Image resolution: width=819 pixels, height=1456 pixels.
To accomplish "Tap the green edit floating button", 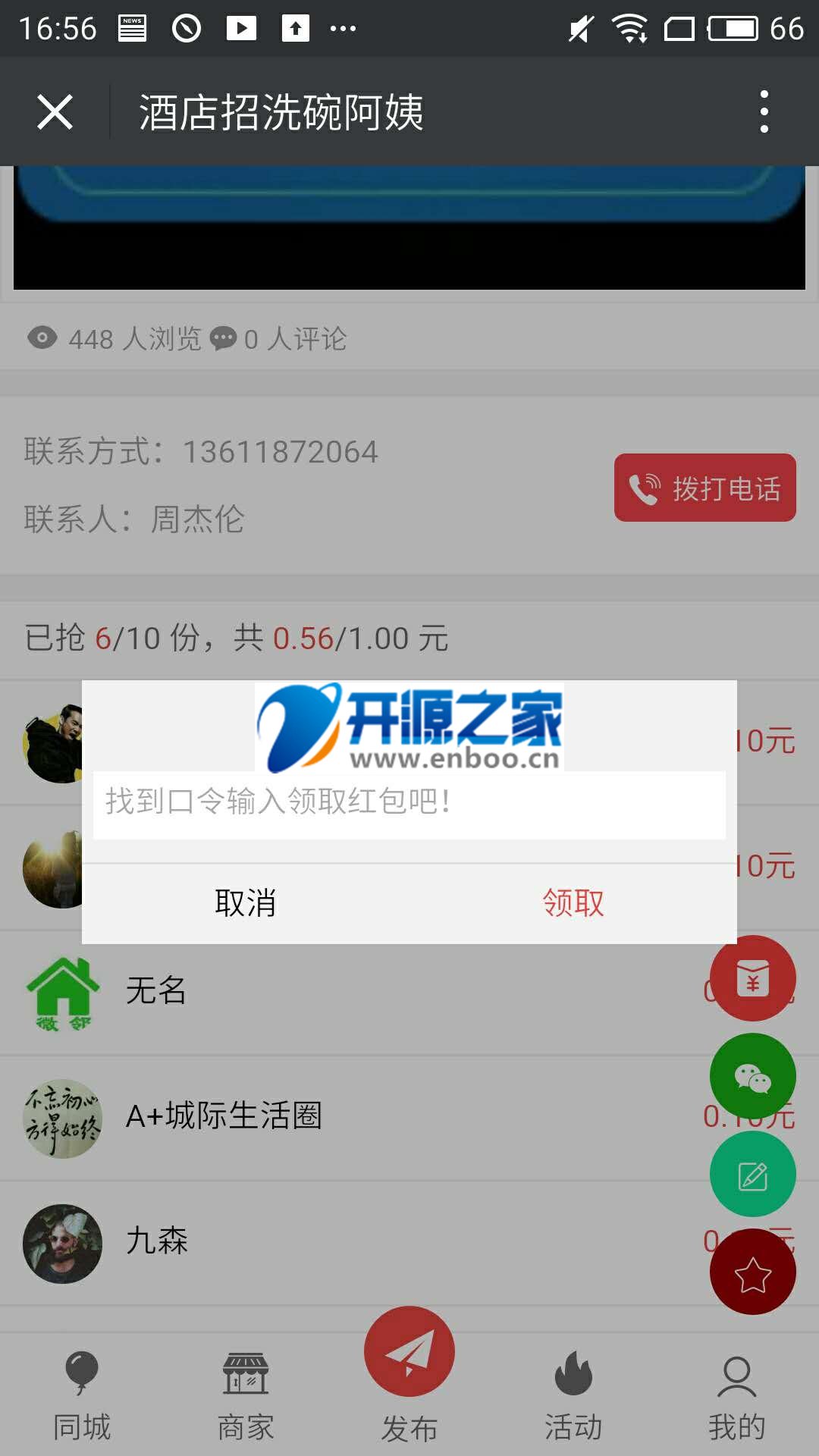I will point(752,1175).
